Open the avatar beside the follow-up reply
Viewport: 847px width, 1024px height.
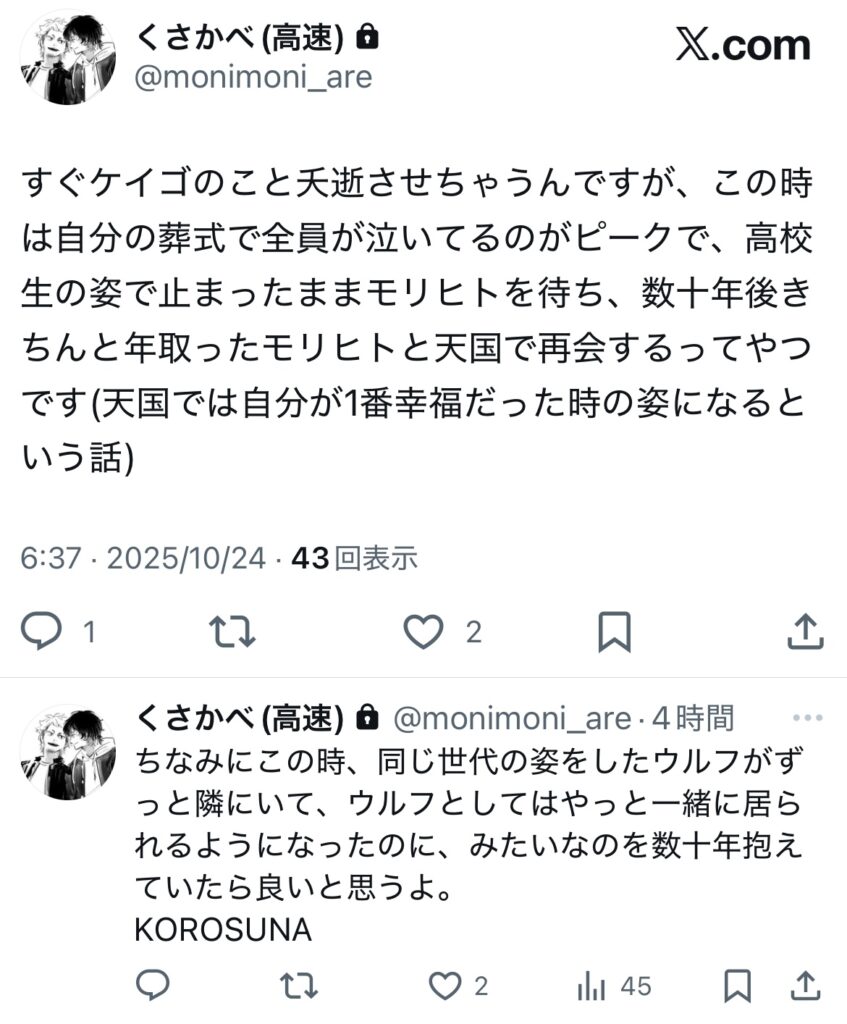click(68, 753)
